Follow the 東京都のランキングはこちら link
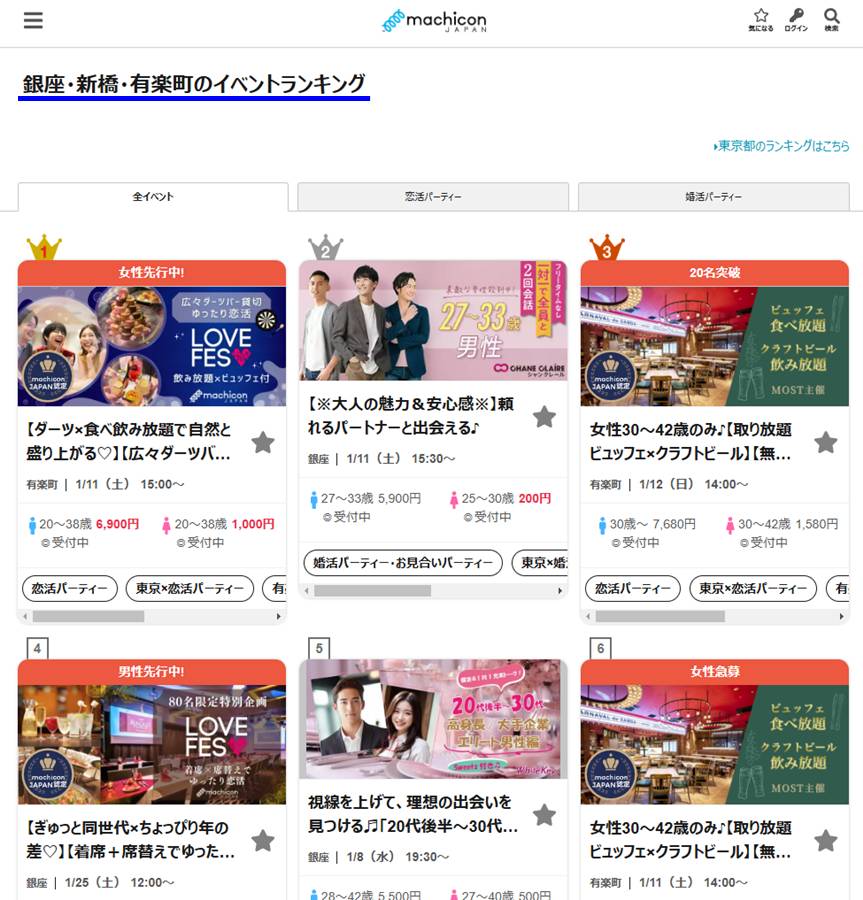This screenshot has height=900, width=863. [782, 146]
